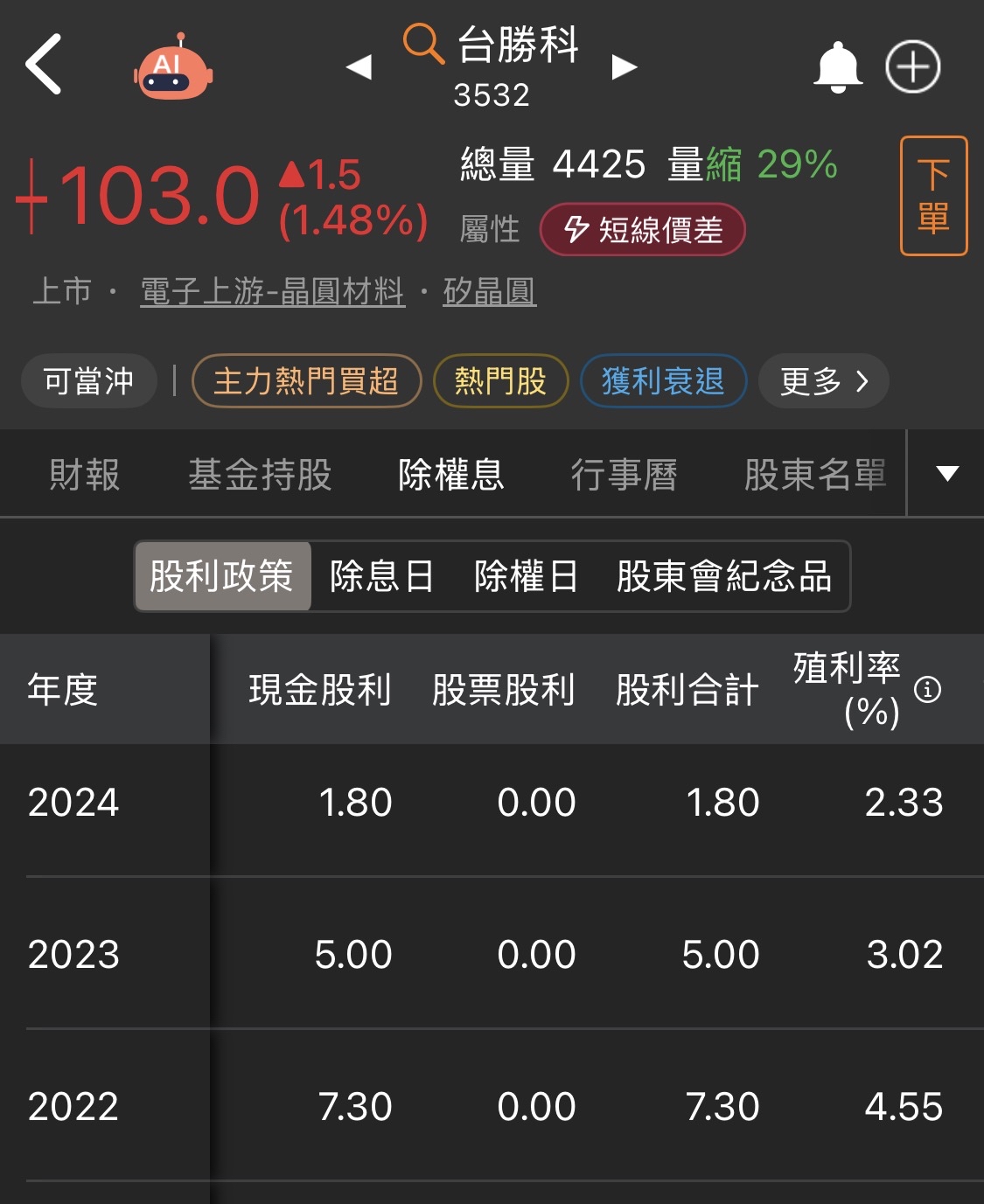Select the 主力熱門買超 tag
The height and width of the screenshot is (1204, 984).
307,380
